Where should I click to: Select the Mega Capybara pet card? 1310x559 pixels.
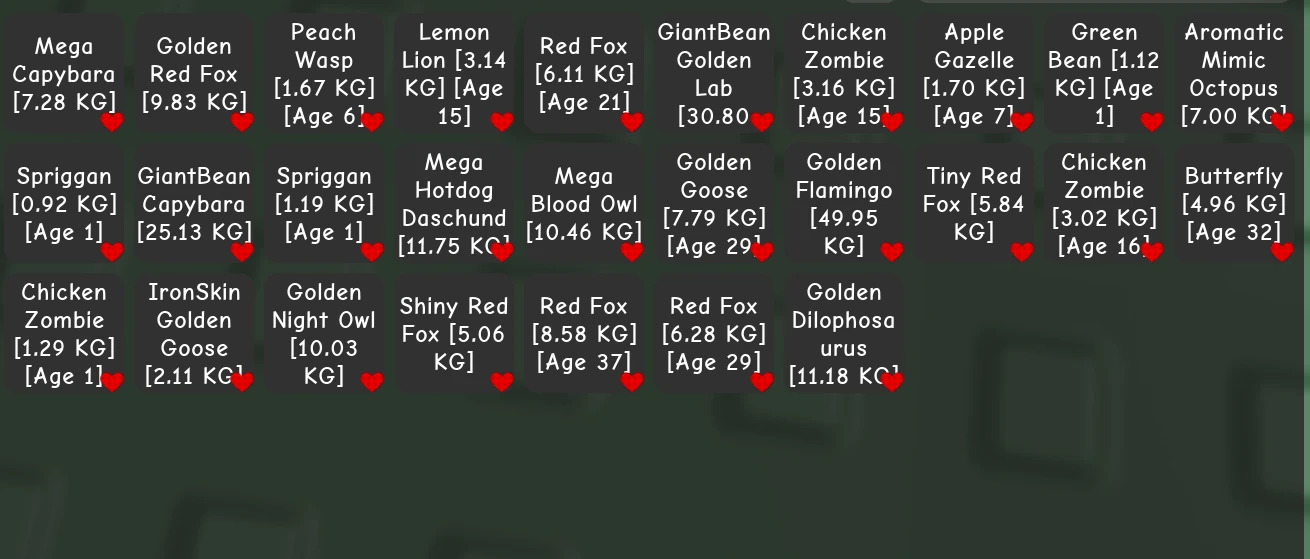click(x=64, y=74)
